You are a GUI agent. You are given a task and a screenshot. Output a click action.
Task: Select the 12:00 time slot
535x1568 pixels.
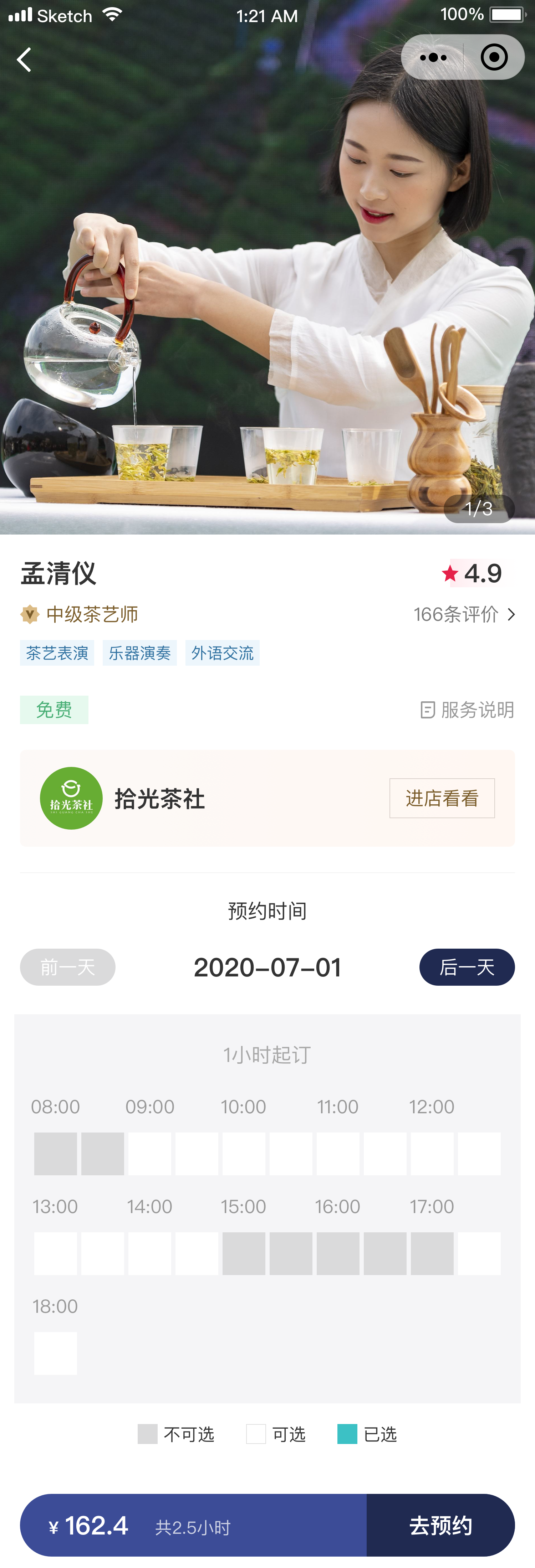432,1154
